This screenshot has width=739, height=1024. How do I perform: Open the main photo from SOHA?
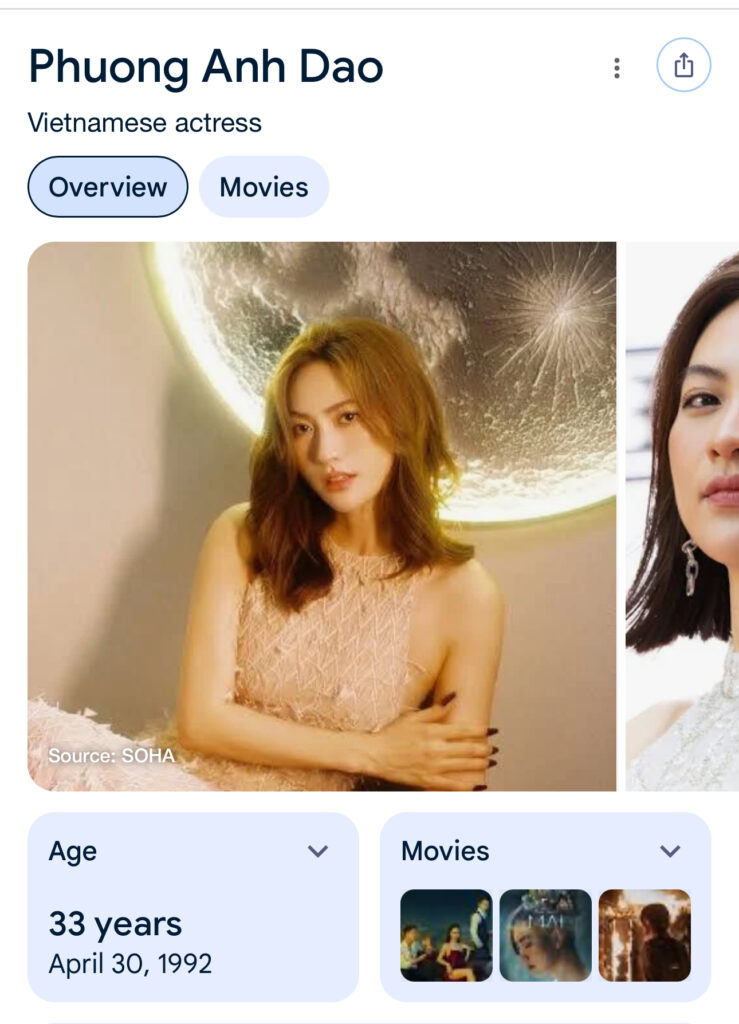322,516
